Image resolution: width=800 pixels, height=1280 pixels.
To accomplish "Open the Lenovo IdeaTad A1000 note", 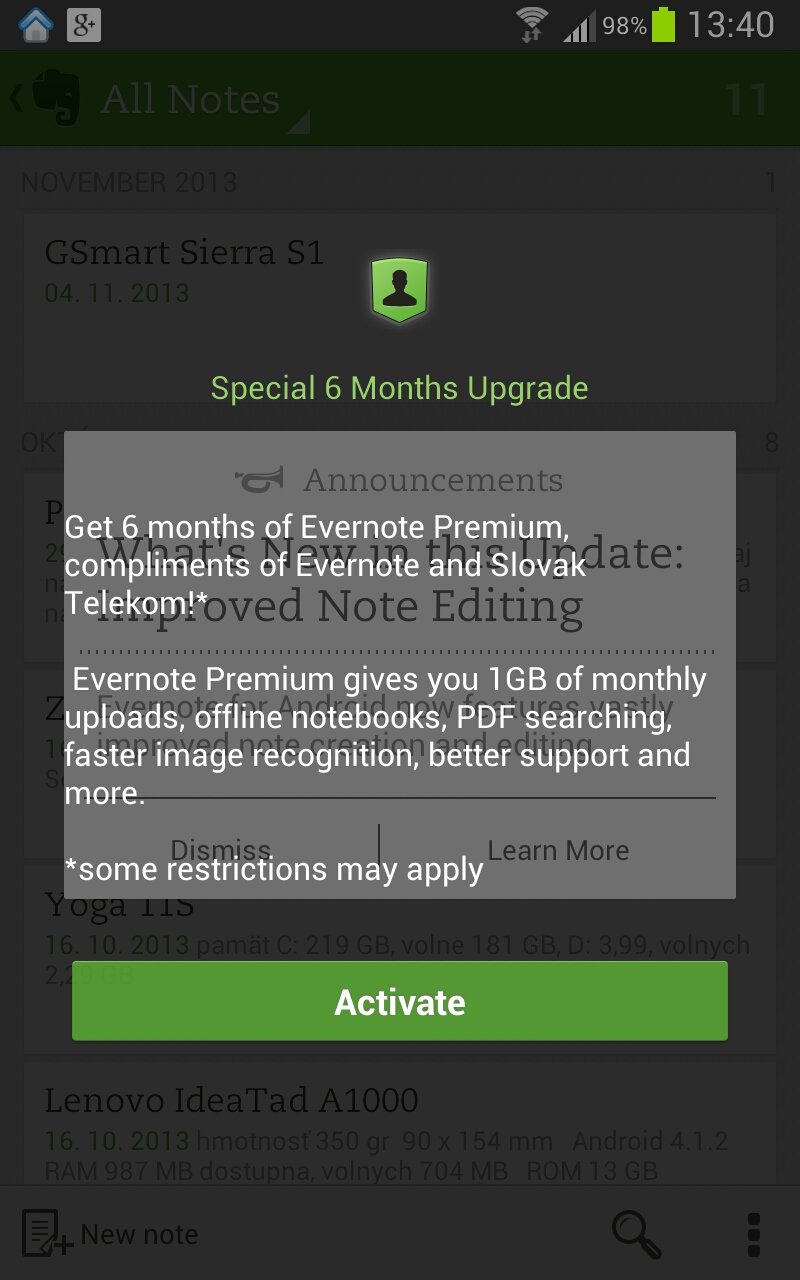I will (400, 1130).
